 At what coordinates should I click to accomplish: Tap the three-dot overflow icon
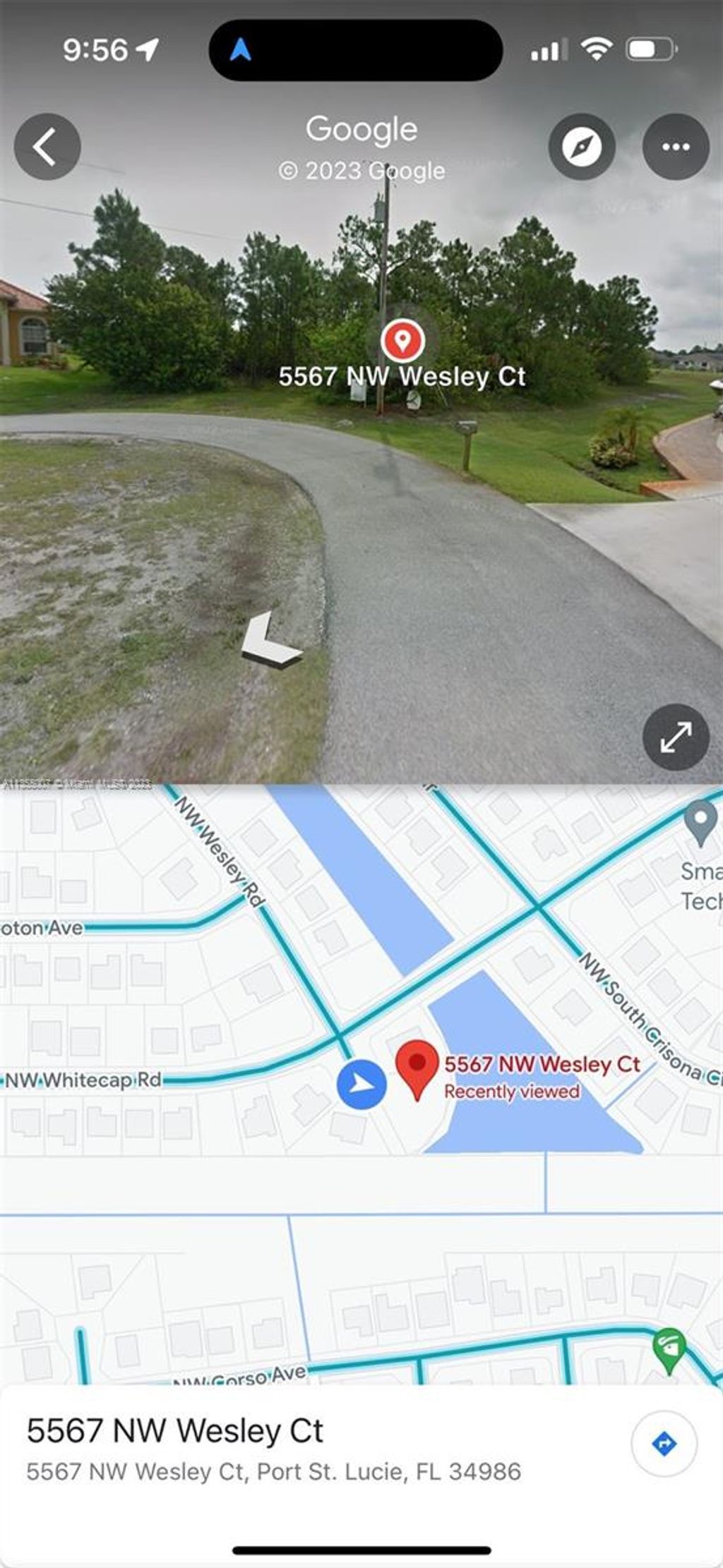(674, 146)
